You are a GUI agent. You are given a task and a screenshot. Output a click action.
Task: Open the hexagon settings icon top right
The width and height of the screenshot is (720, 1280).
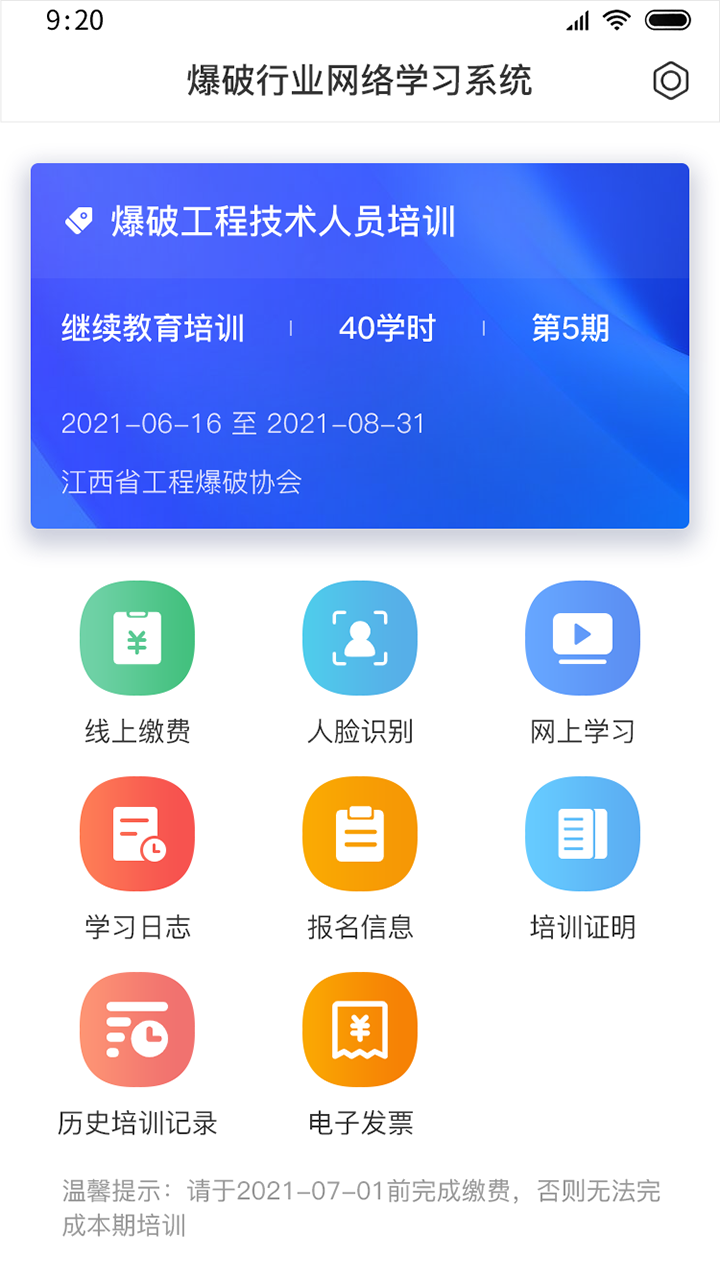coord(671,81)
